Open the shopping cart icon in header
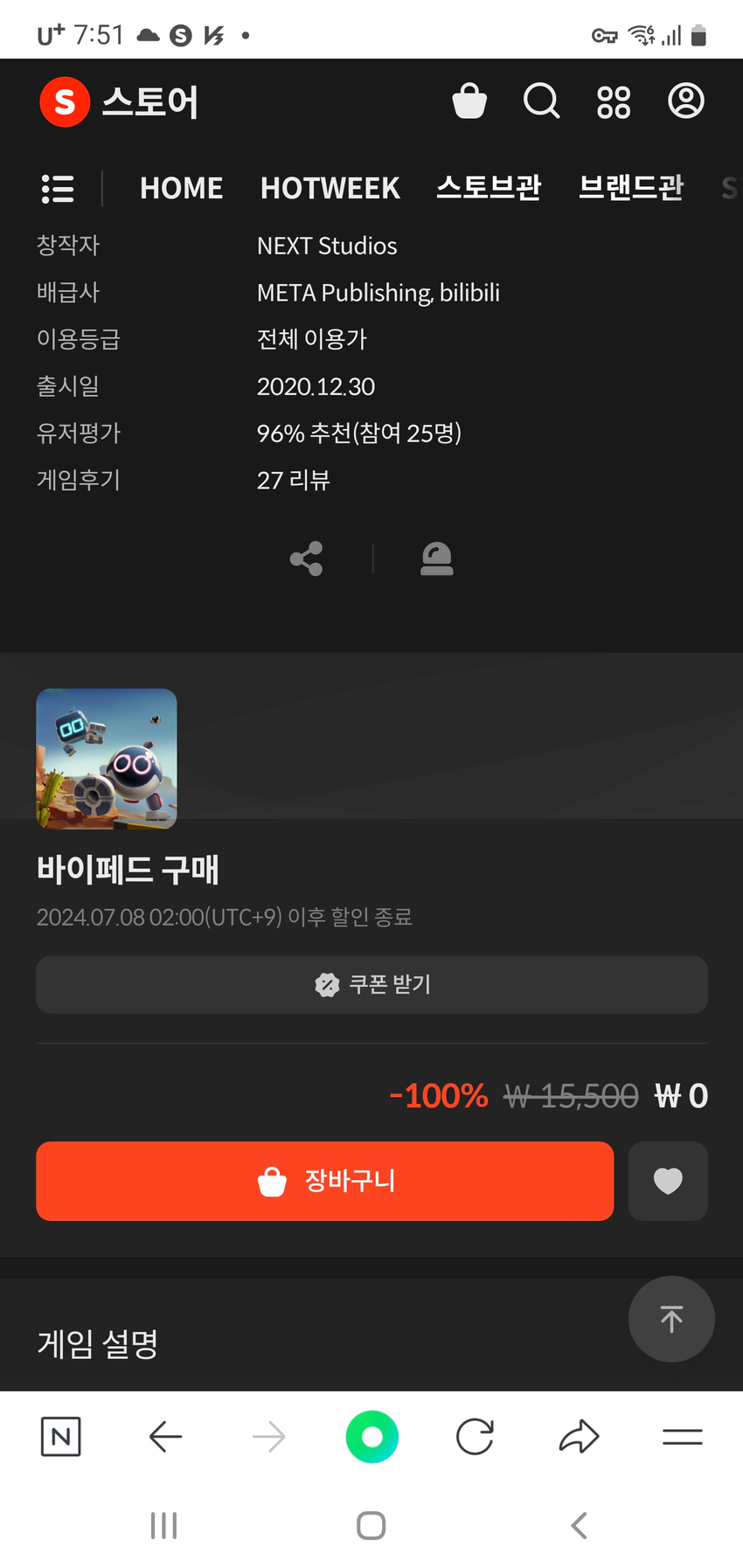Screen dimensions: 743x1568 point(469,101)
